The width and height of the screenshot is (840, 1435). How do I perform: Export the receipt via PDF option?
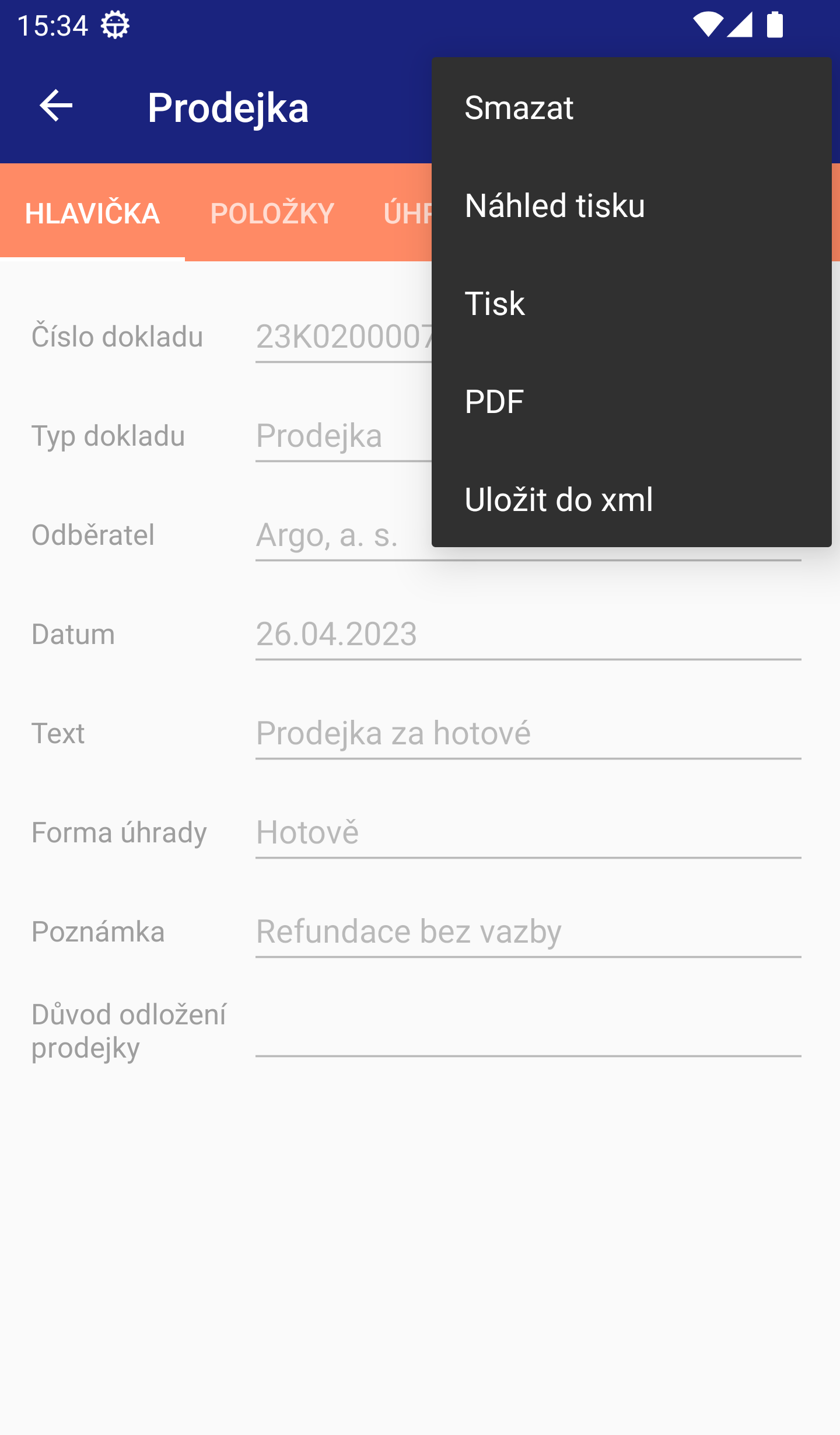pyautogui.click(x=631, y=401)
